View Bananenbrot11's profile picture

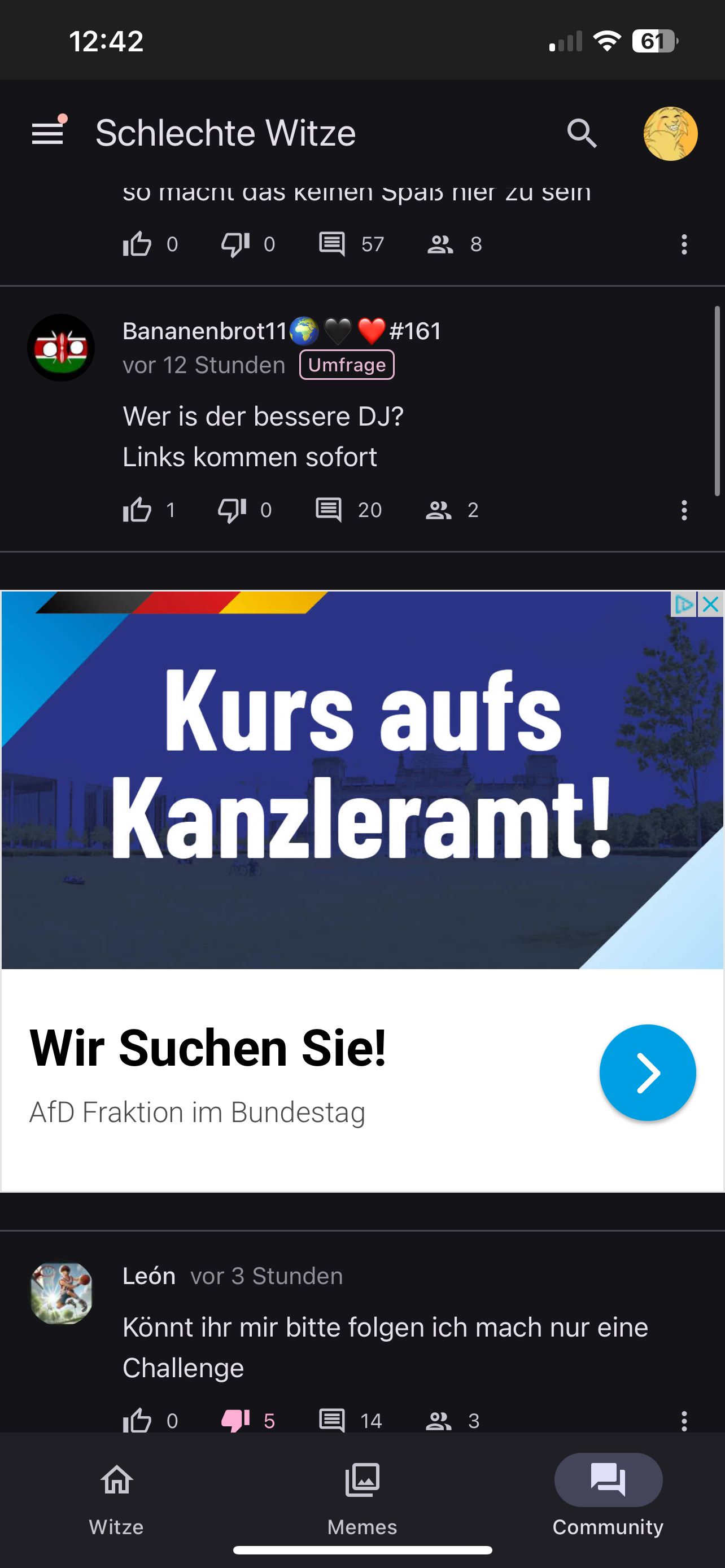61,348
